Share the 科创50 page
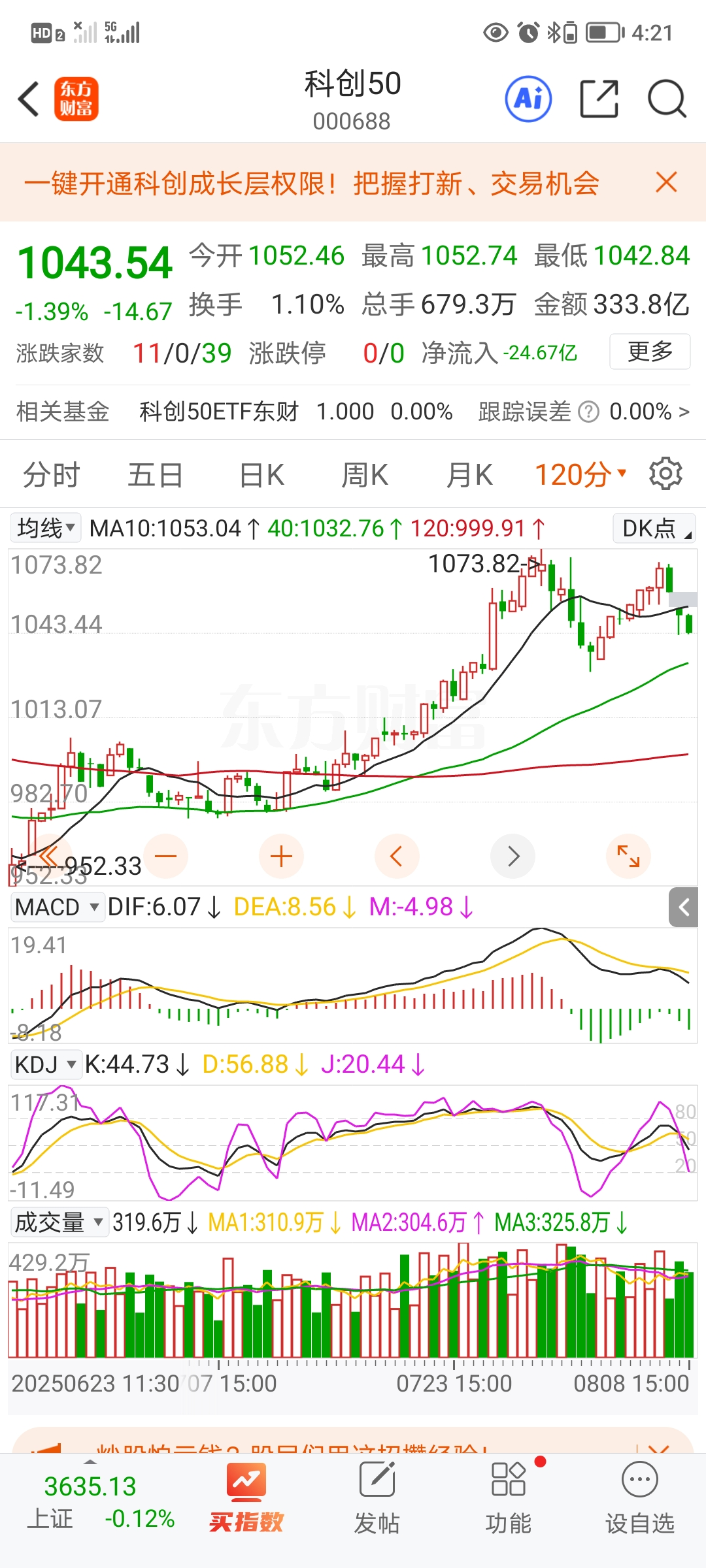Viewport: 706px width, 1568px height. coord(599,99)
